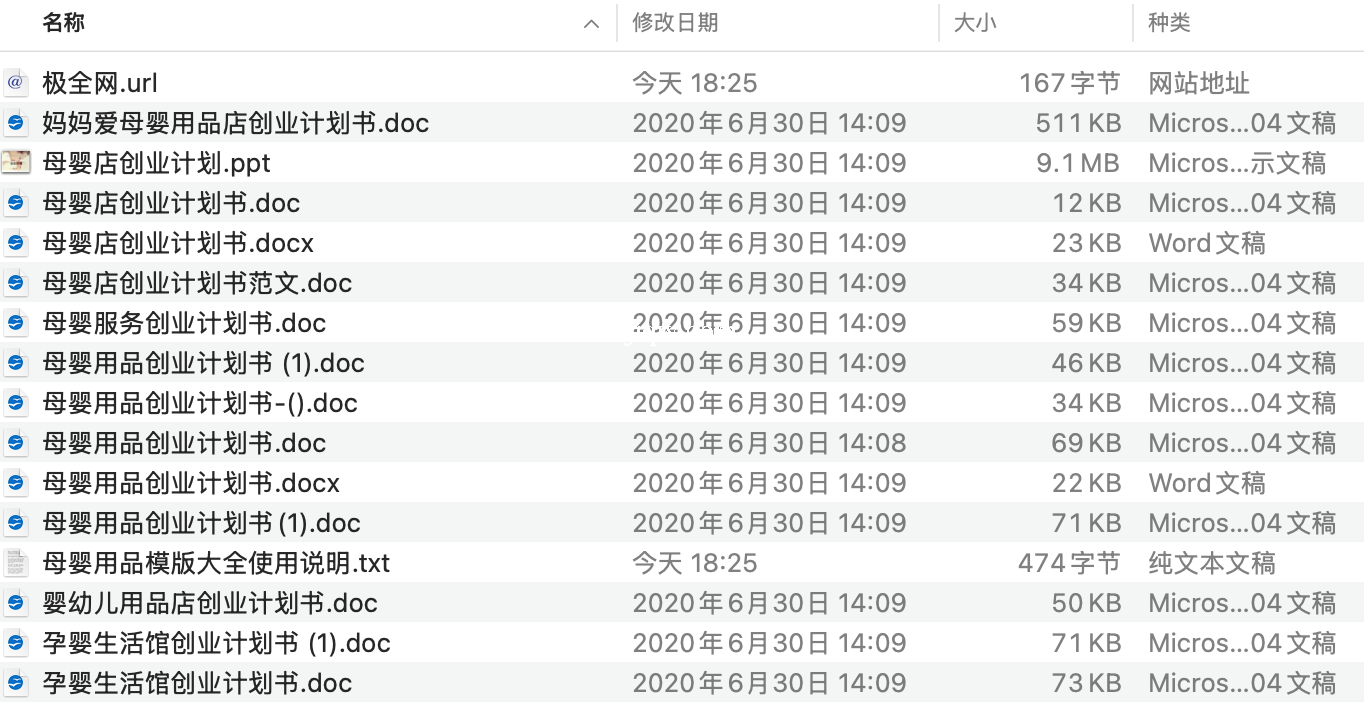
Task: Select 婴幼儿用品店创业计划书.doc
Action: (x=210, y=603)
